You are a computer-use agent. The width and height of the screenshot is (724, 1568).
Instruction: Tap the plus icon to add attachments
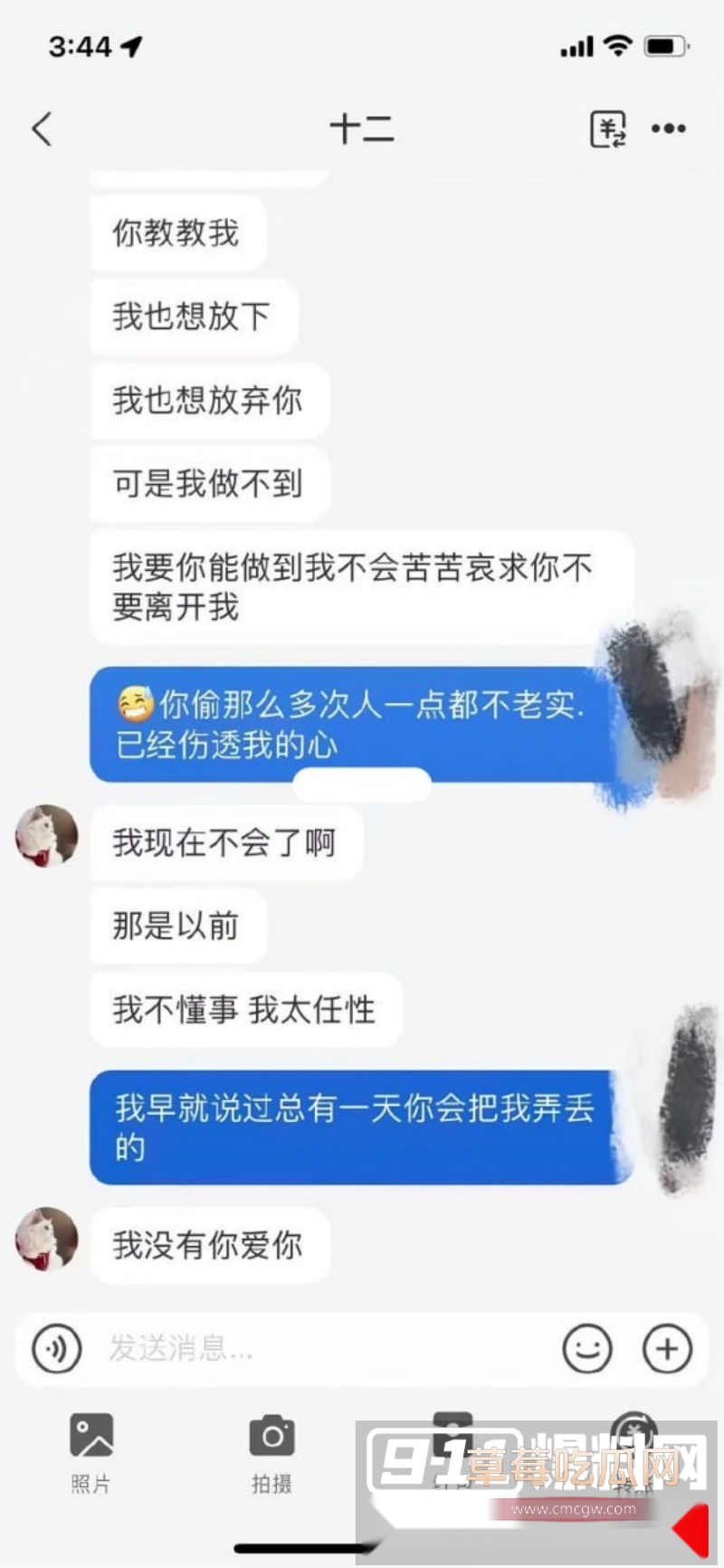pyautogui.click(x=667, y=1348)
